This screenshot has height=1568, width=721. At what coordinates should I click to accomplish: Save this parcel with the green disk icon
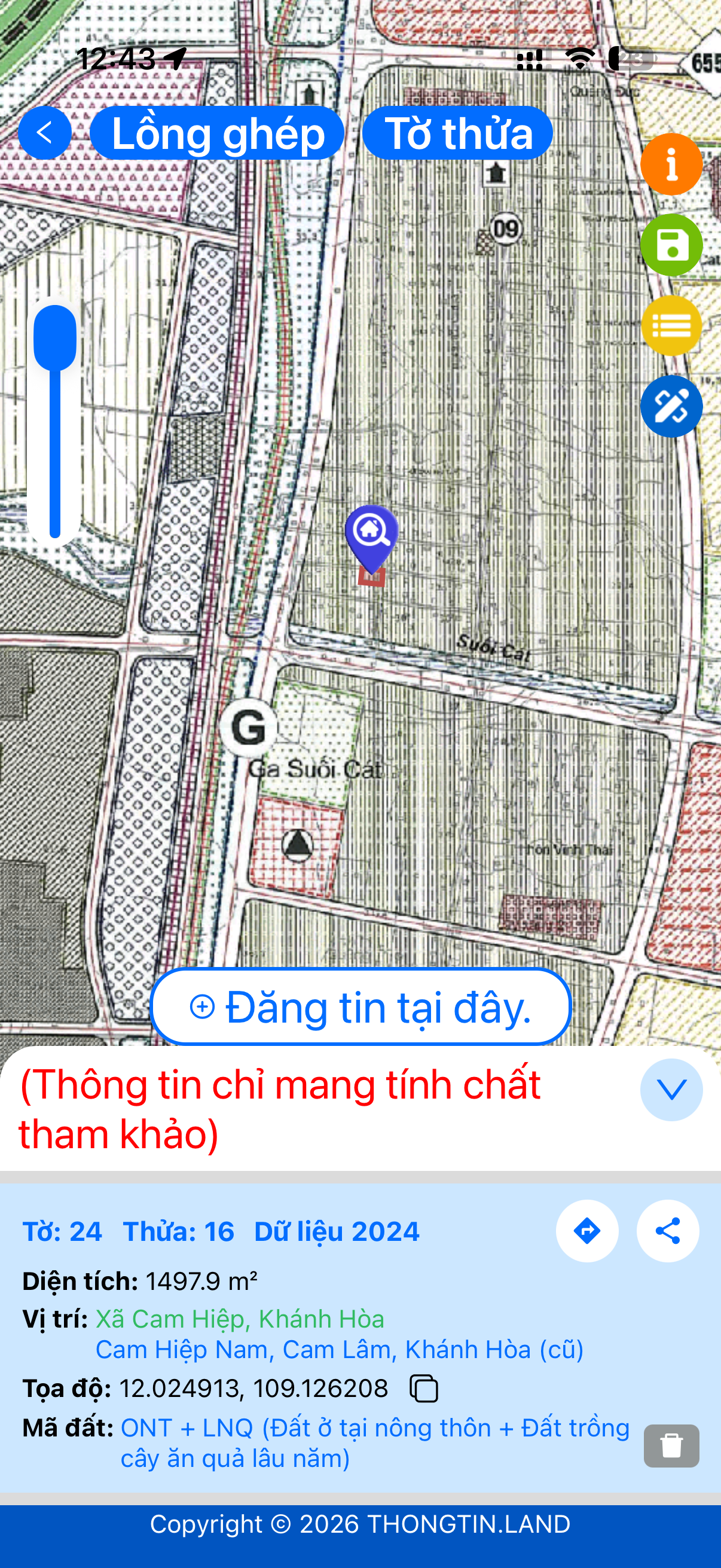(x=671, y=245)
